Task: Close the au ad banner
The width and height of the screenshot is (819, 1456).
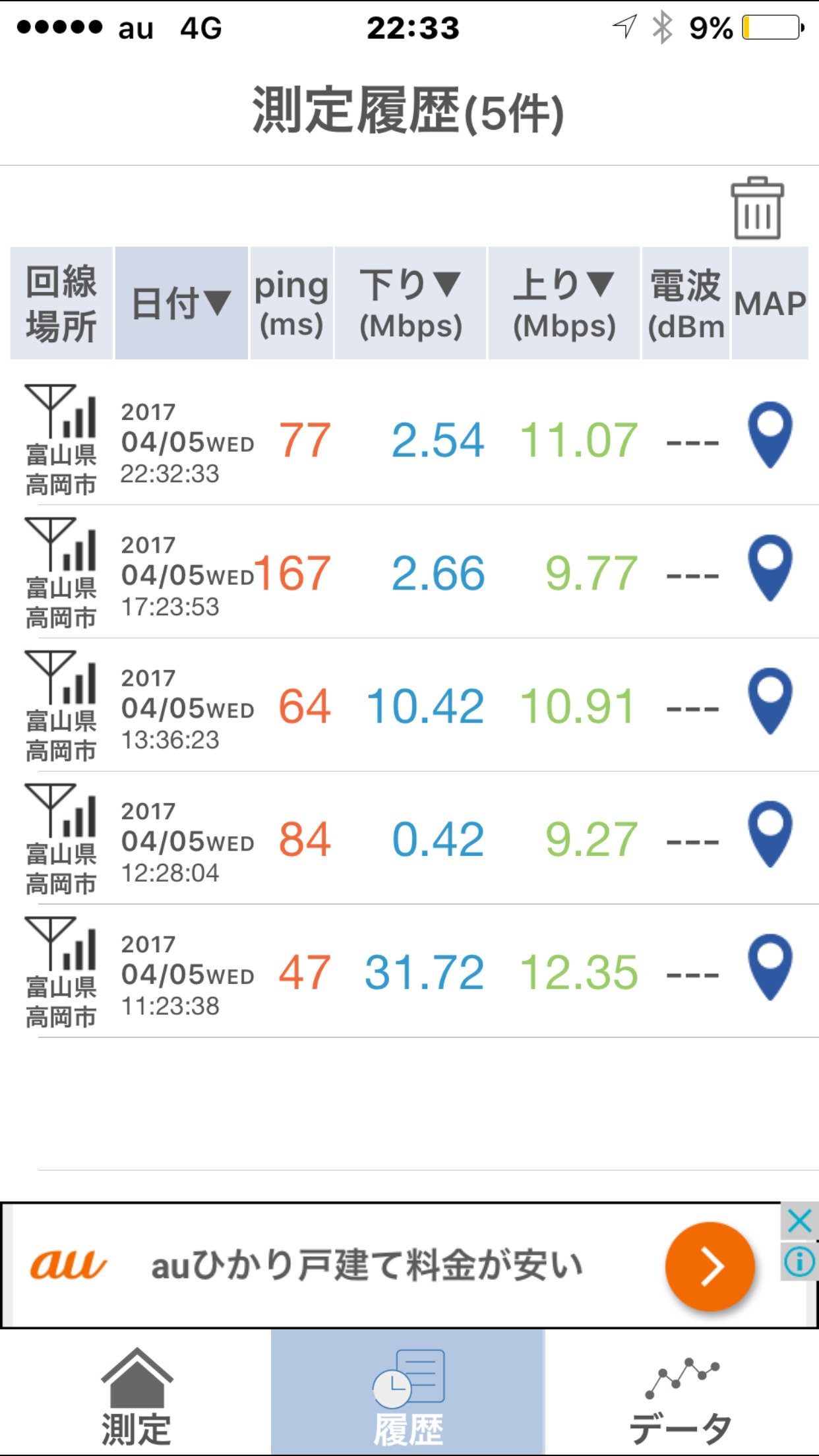Action: pyautogui.click(x=799, y=1221)
